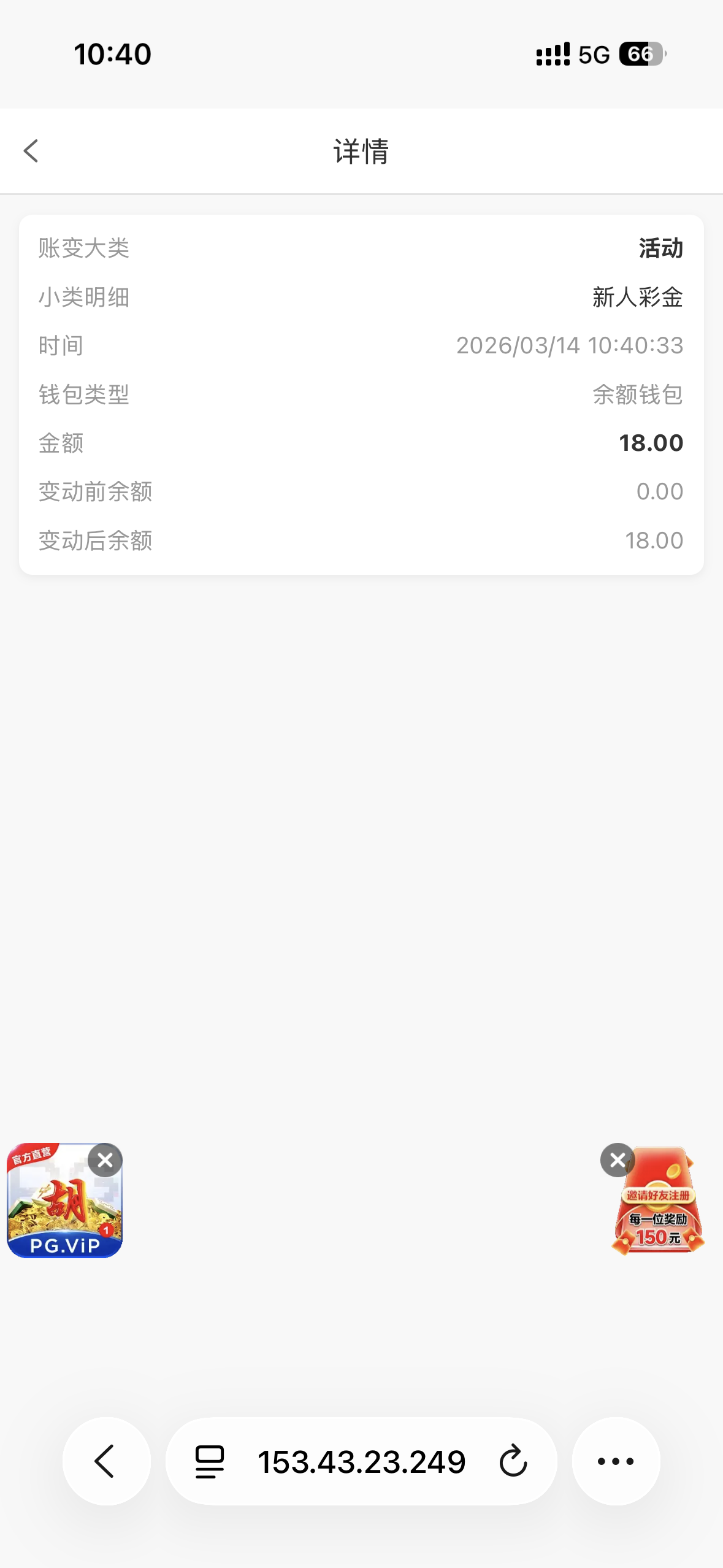Tap the 账变大类 row showing 活动

tap(362, 248)
